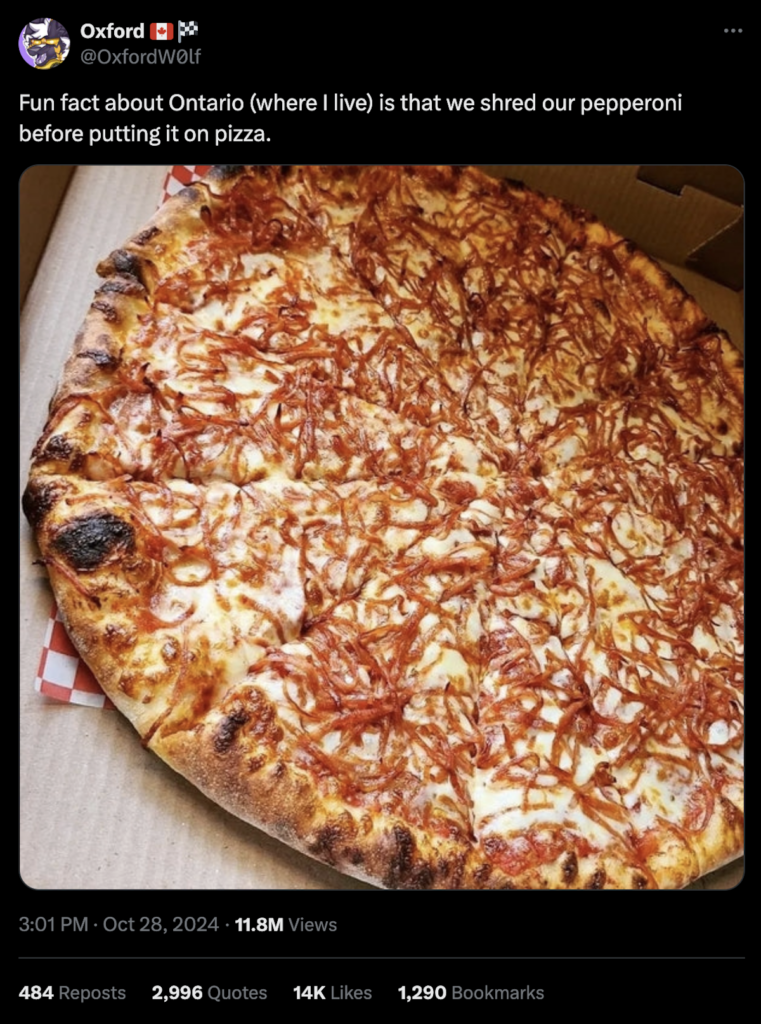Open Oxford's profile avatar
This screenshot has width=761, height=1024.
[x=44, y=43]
